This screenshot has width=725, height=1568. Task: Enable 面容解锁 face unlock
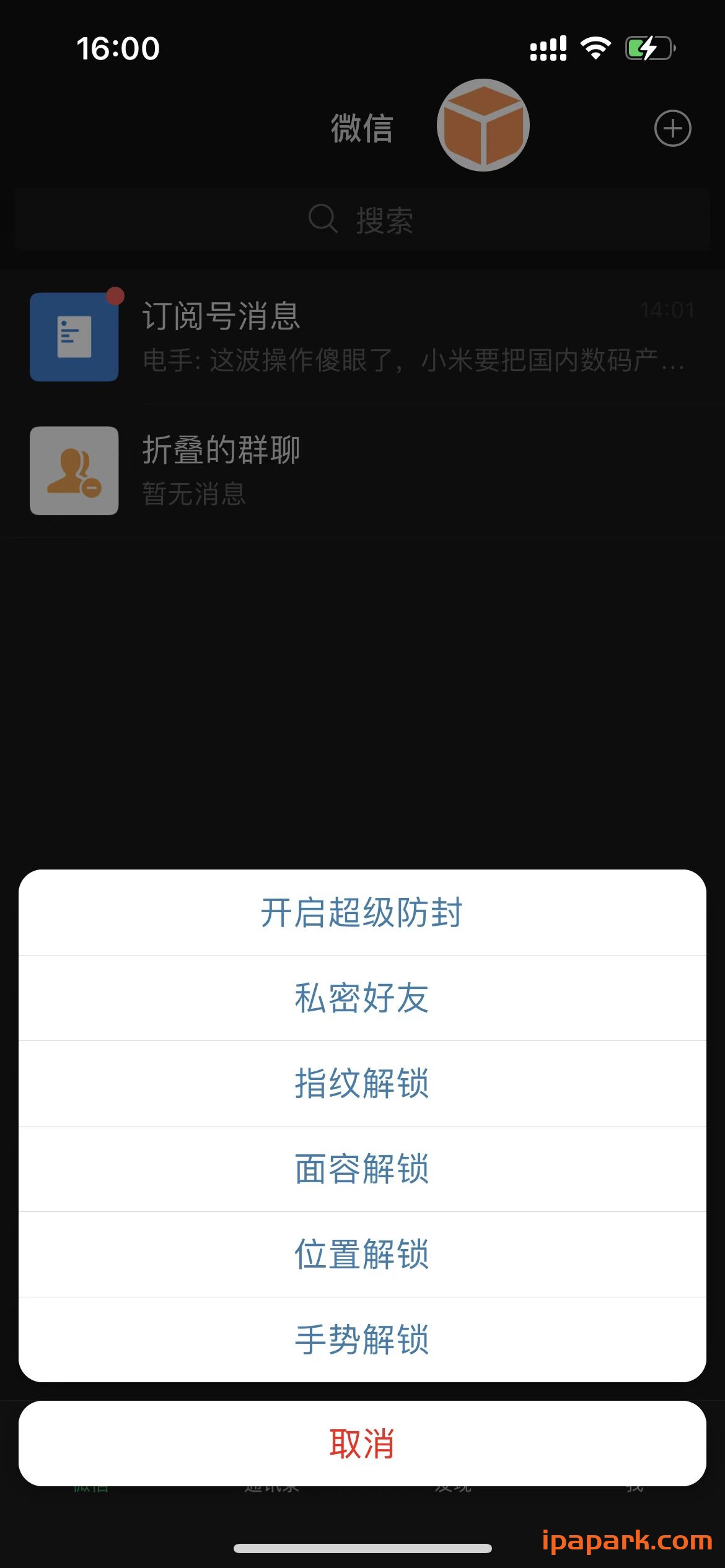(x=361, y=1170)
